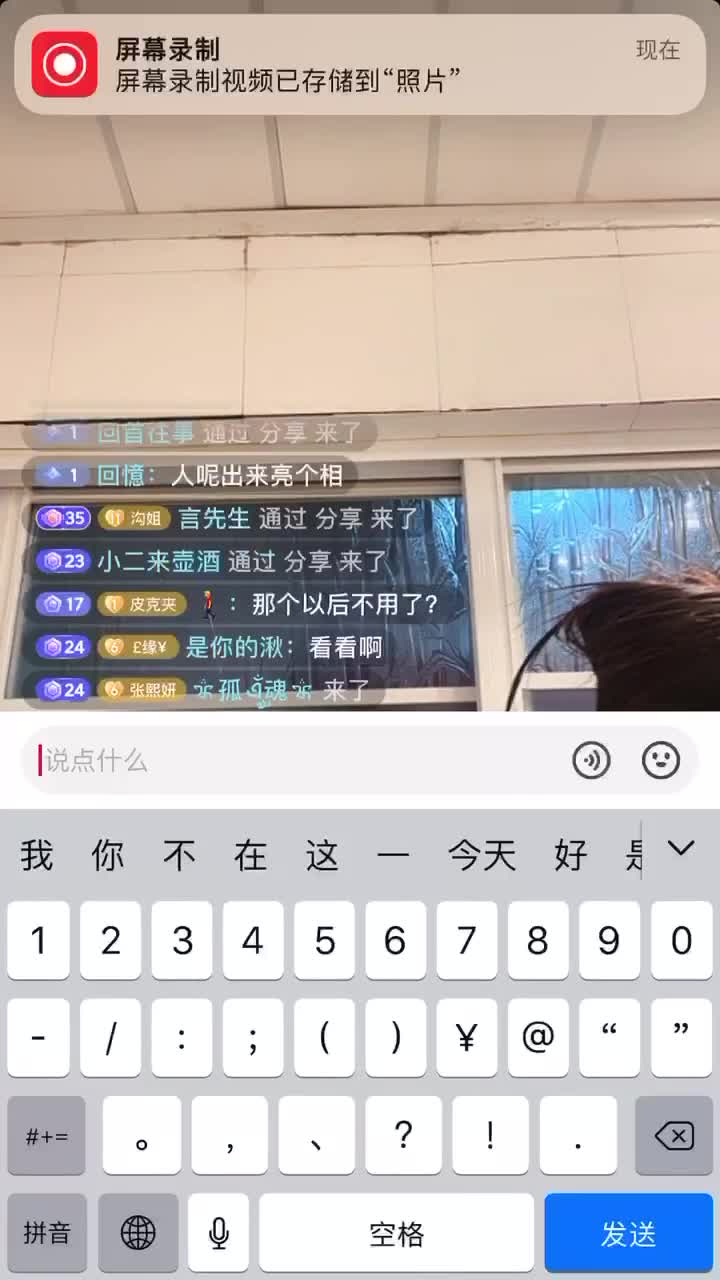Tap the comment from 是你的湫
720x1280 pixels.
[211, 647]
